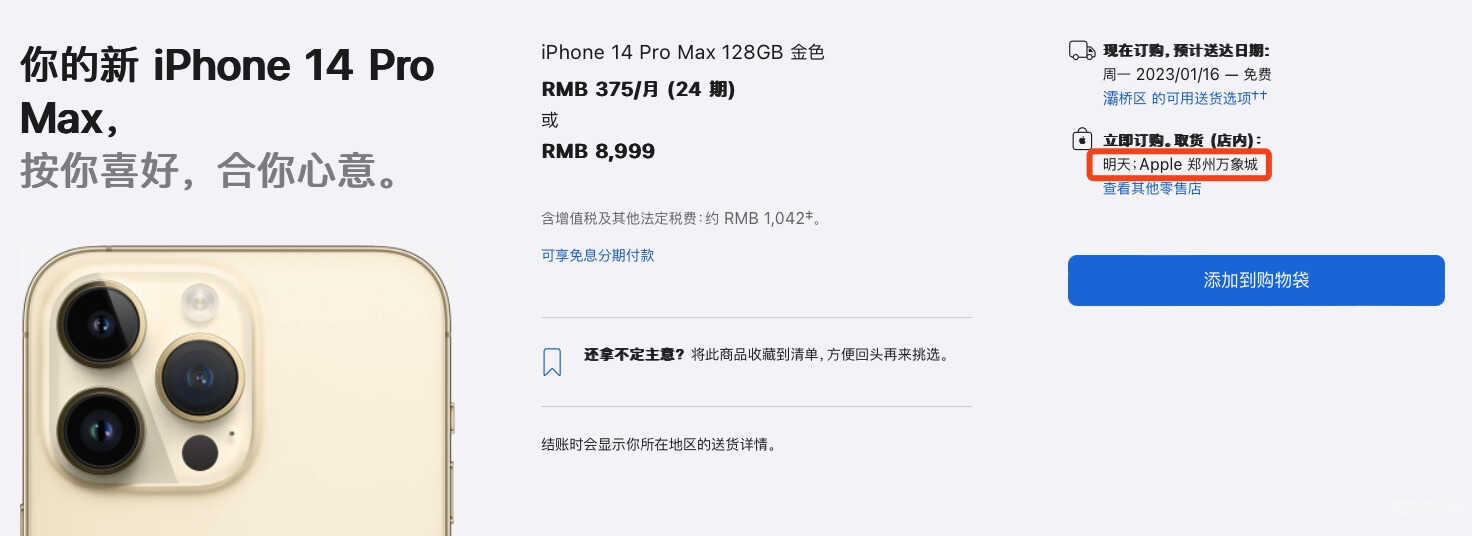The height and width of the screenshot is (536, 1472).
Task: Open 查看其他零售店 to view other stores
Action: [1152, 188]
